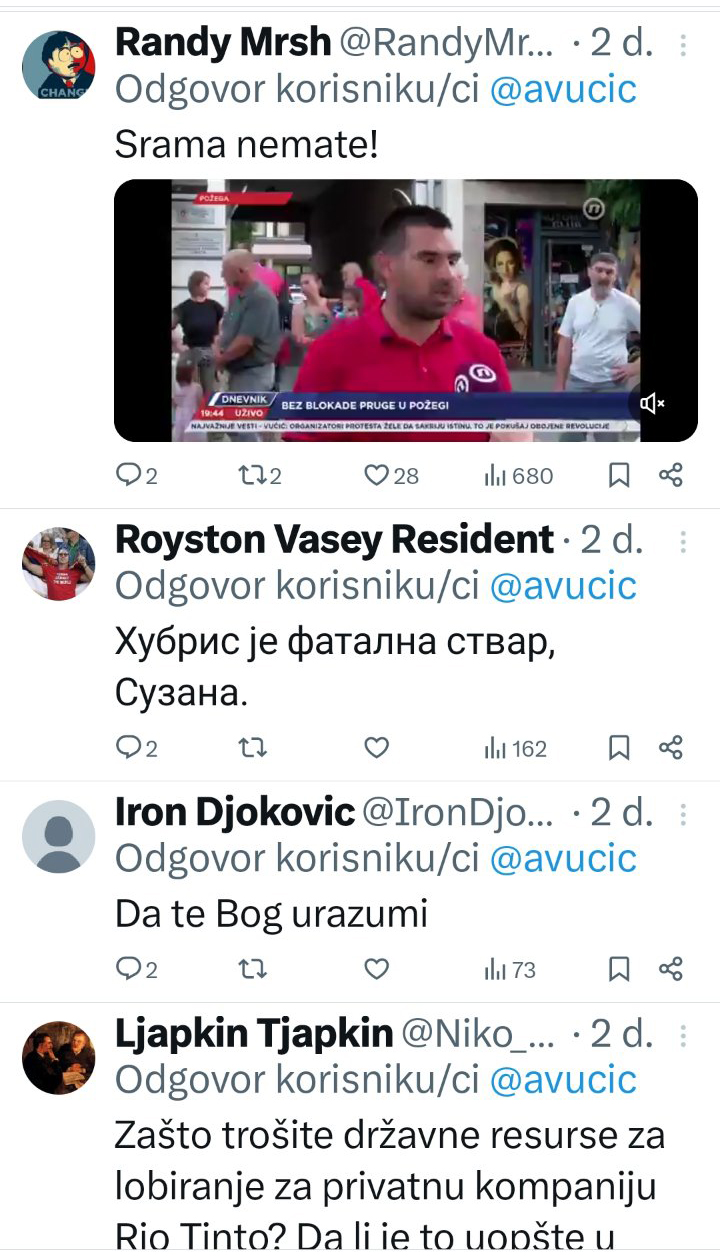The width and height of the screenshot is (720, 1257).
Task: Open overflow menu on Royston Vasey Resident's reply
Action: 683,542
